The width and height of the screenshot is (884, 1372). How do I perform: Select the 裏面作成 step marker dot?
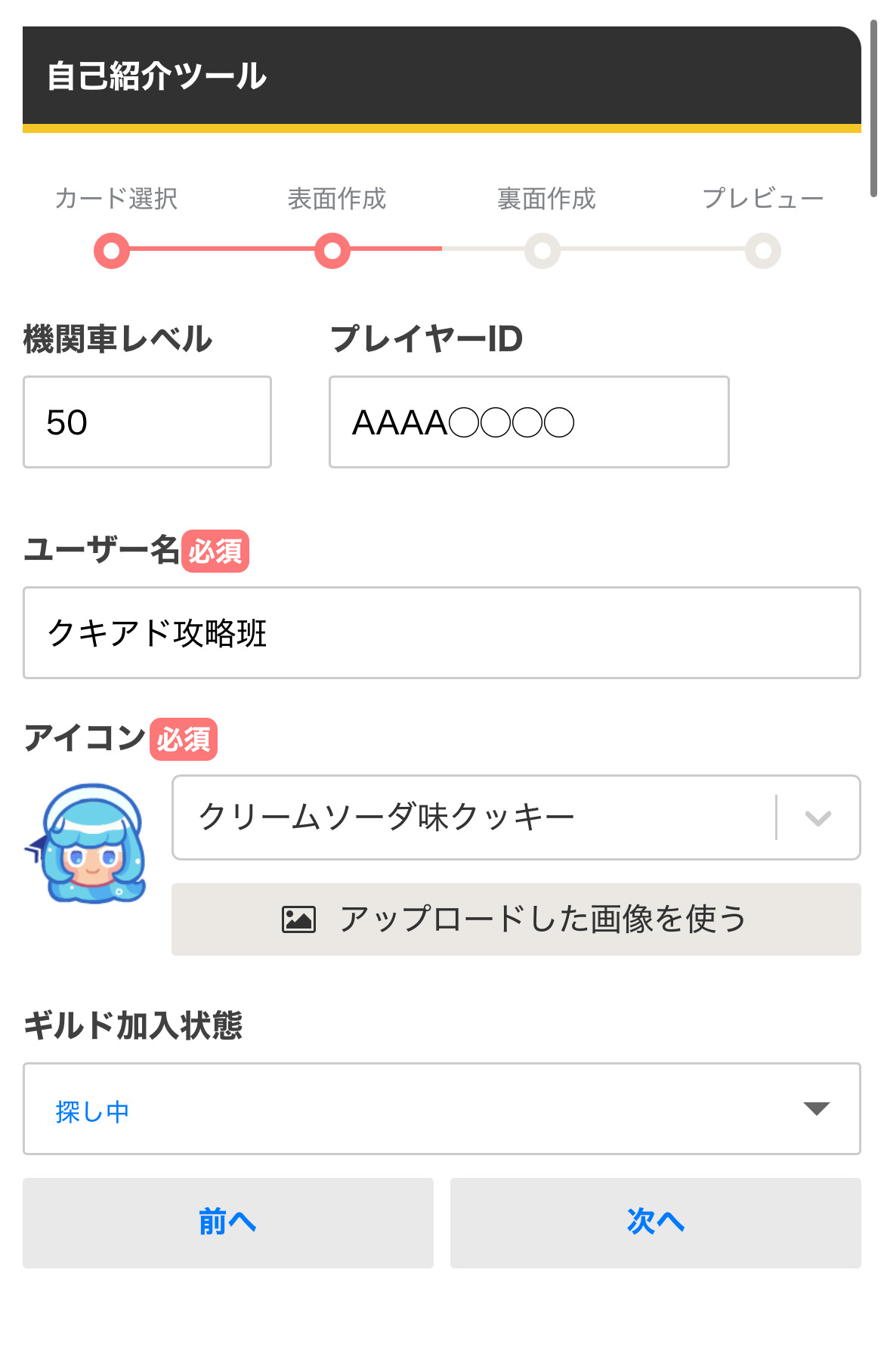tap(541, 250)
